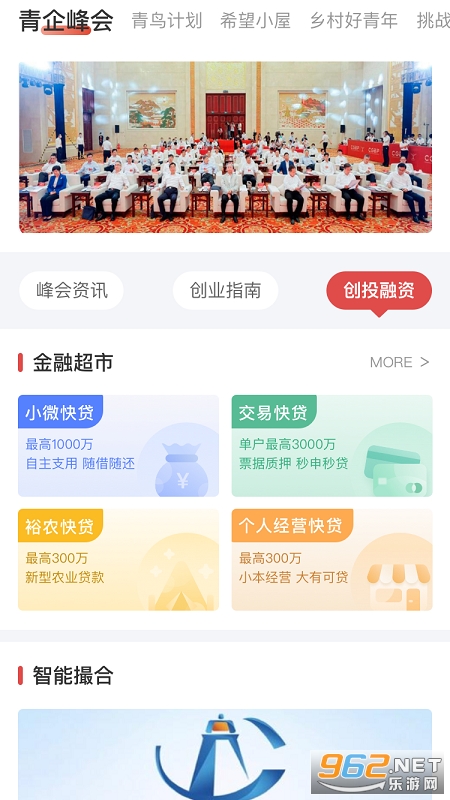Open the 交易快贷 loan card
Viewport: 450px width, 800px height.
[332, 445]
